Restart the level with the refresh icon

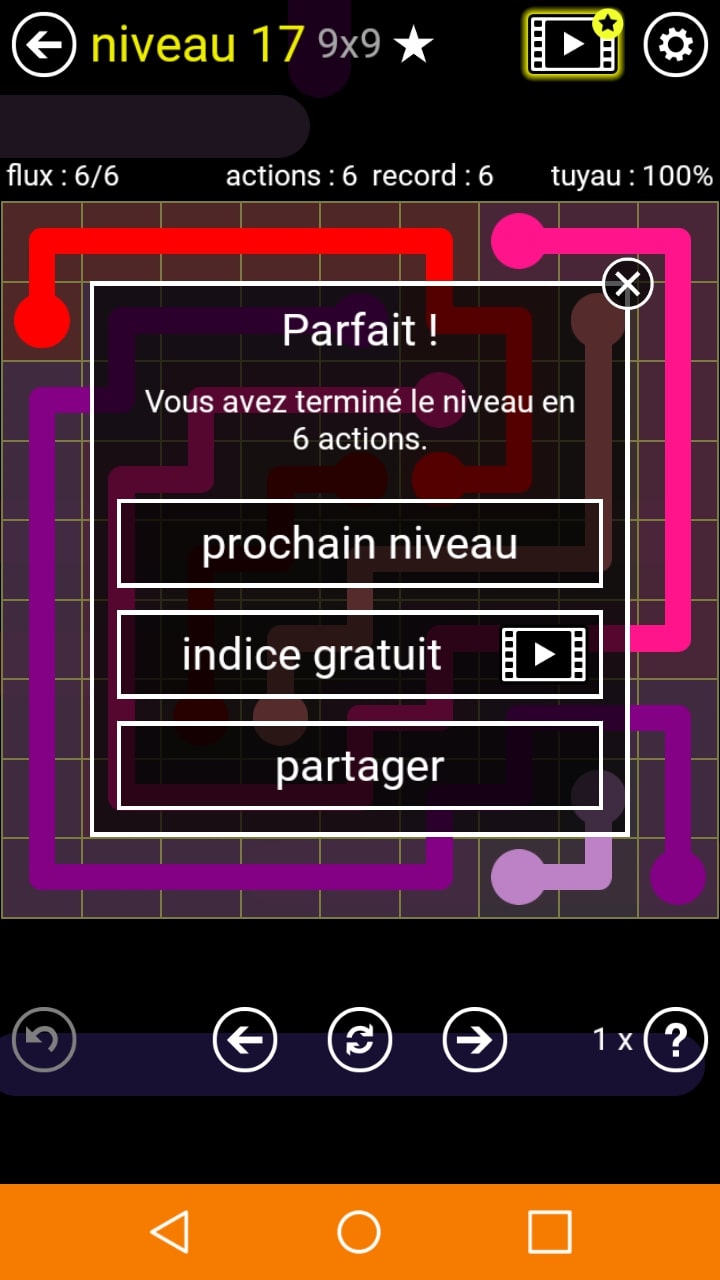click(x=360, y=1040)
